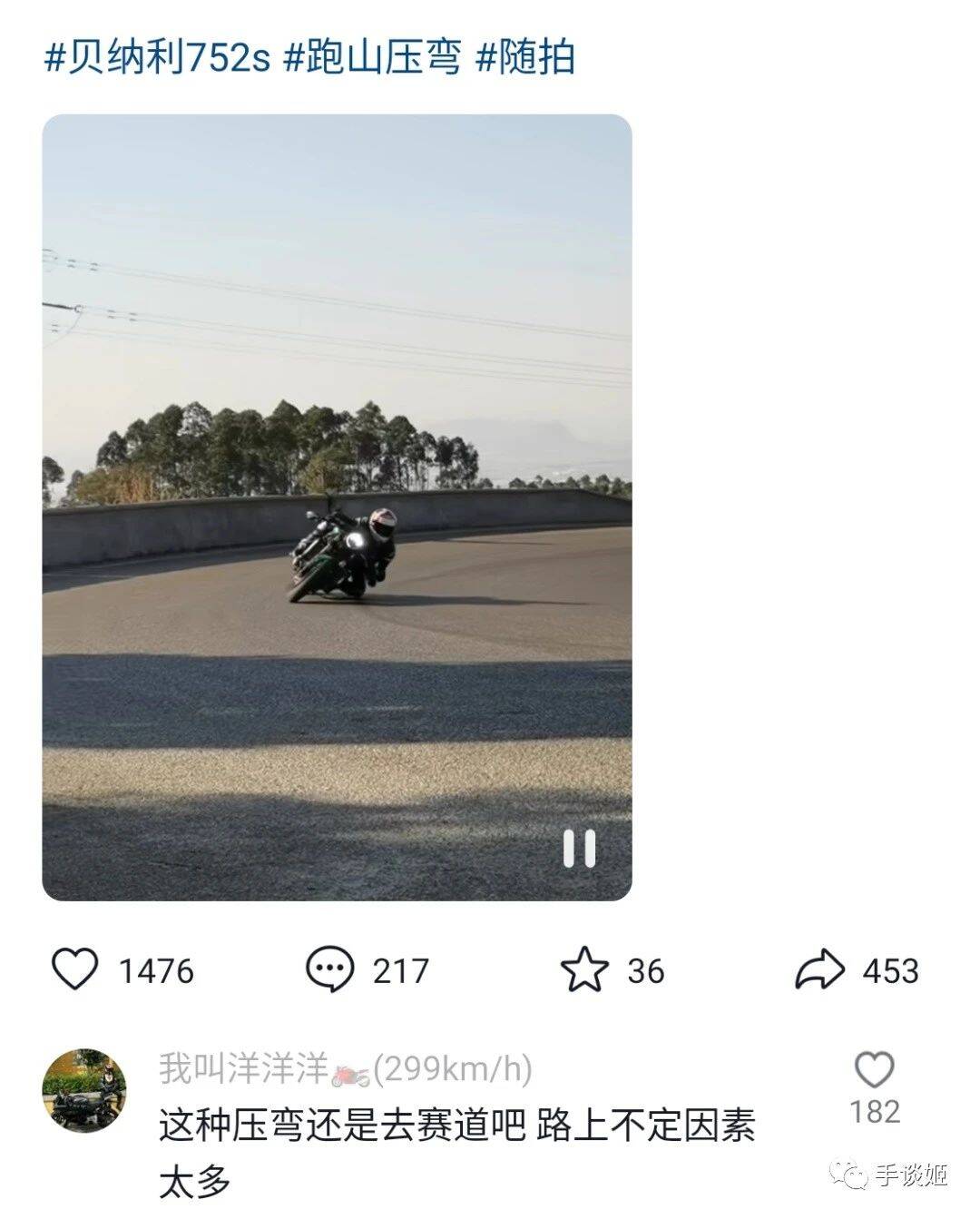Screen dimensions: 980x1219
Task: Open 我叫洋洋洋's profile avatar
Action: 84,1090
